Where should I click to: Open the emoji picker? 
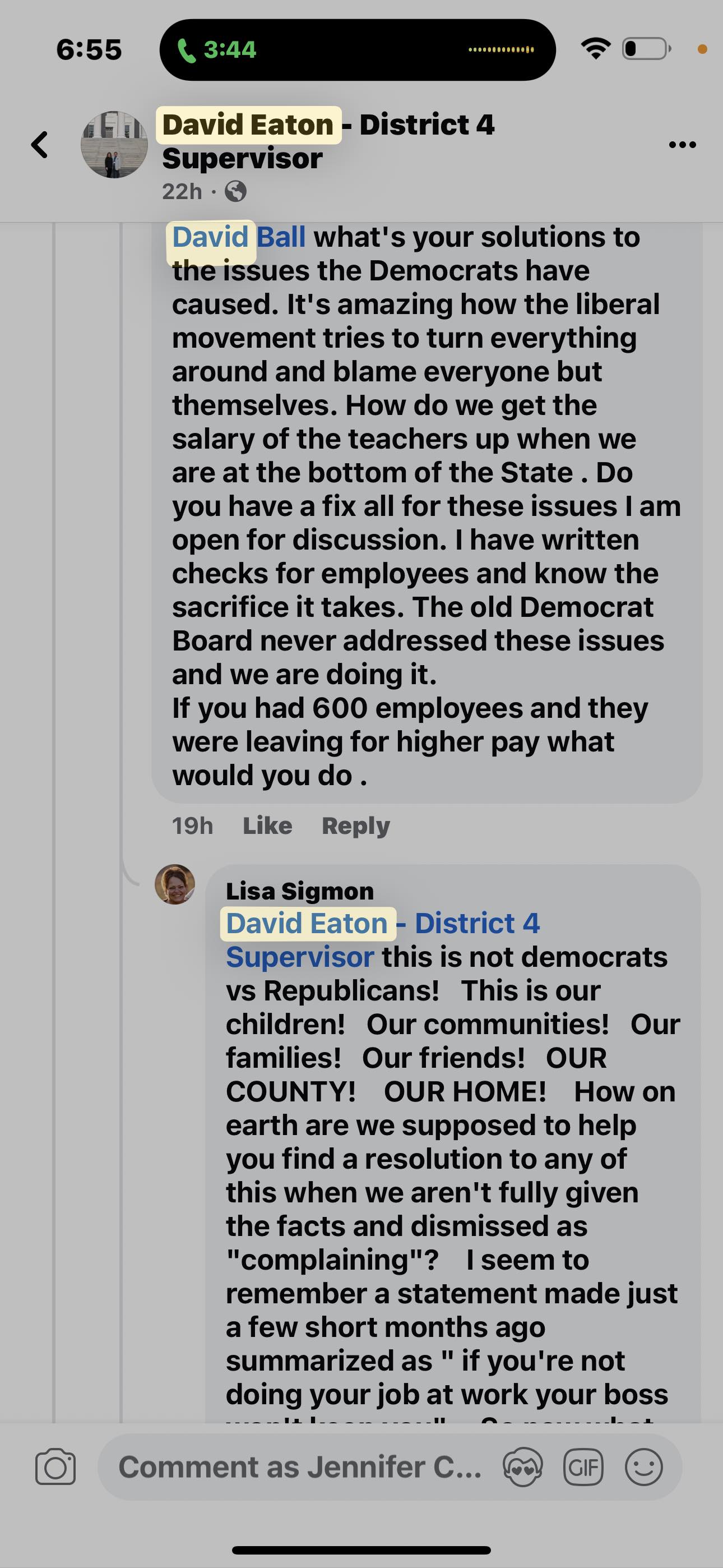pyautogui.click(x=643, y=1467)
